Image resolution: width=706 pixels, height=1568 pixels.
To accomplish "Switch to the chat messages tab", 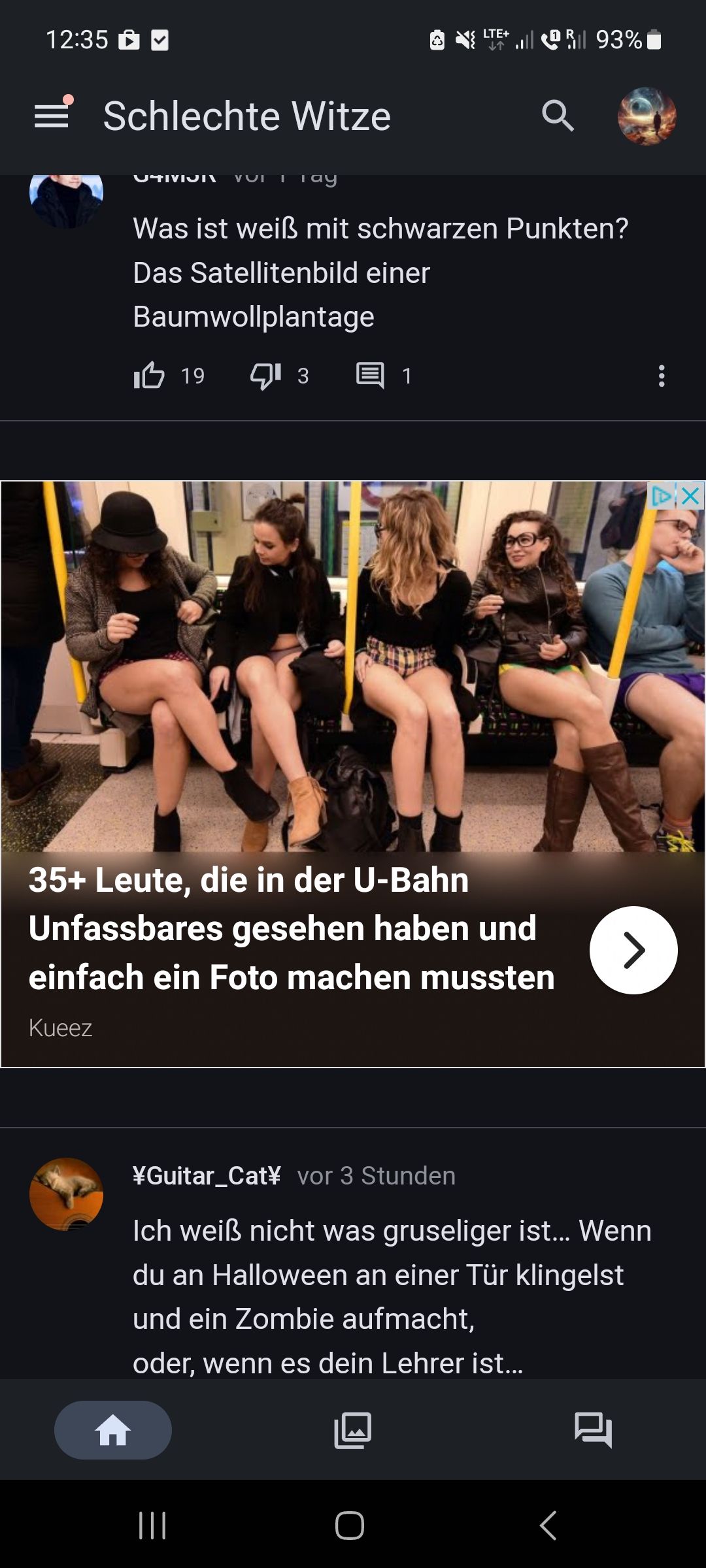I will coord(593,1429).
